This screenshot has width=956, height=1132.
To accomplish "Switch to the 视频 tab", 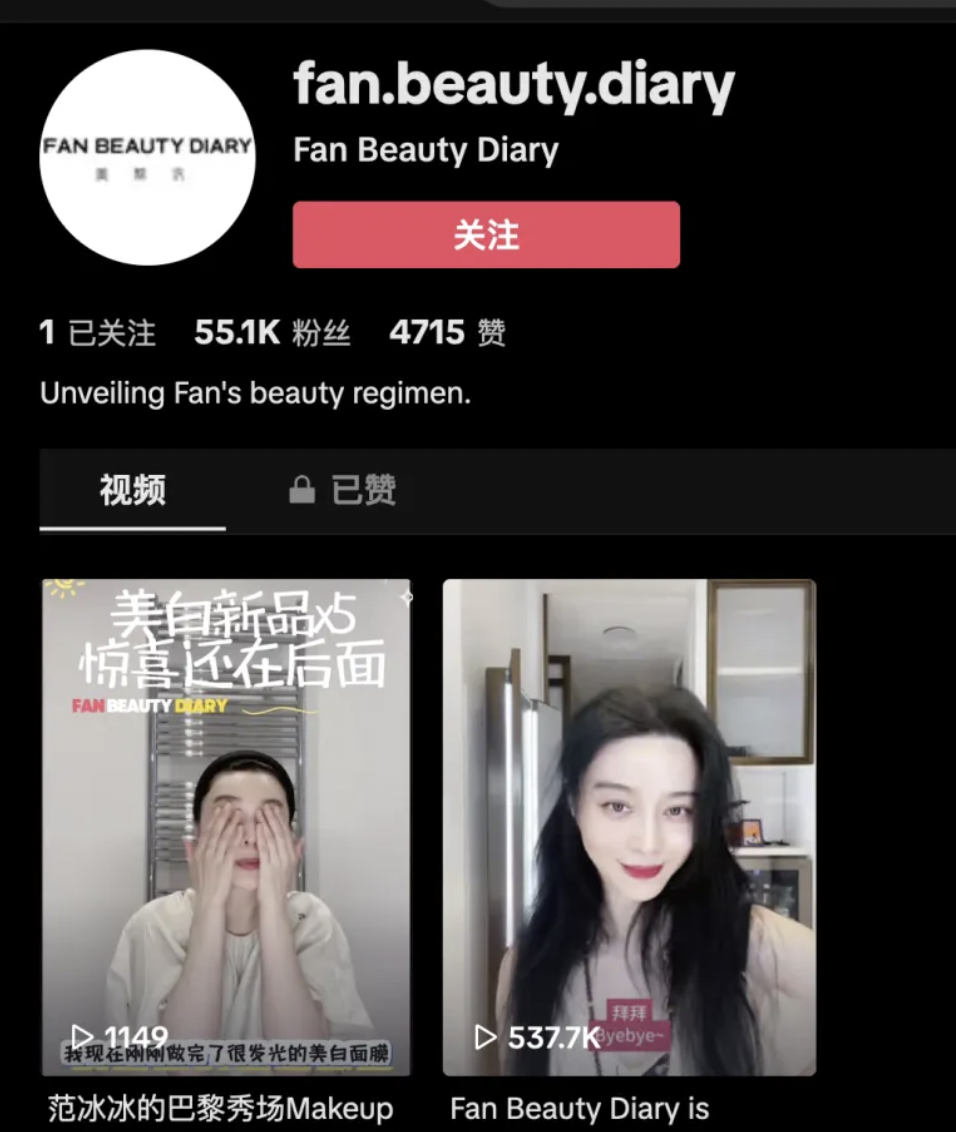I will pos(132,491).
